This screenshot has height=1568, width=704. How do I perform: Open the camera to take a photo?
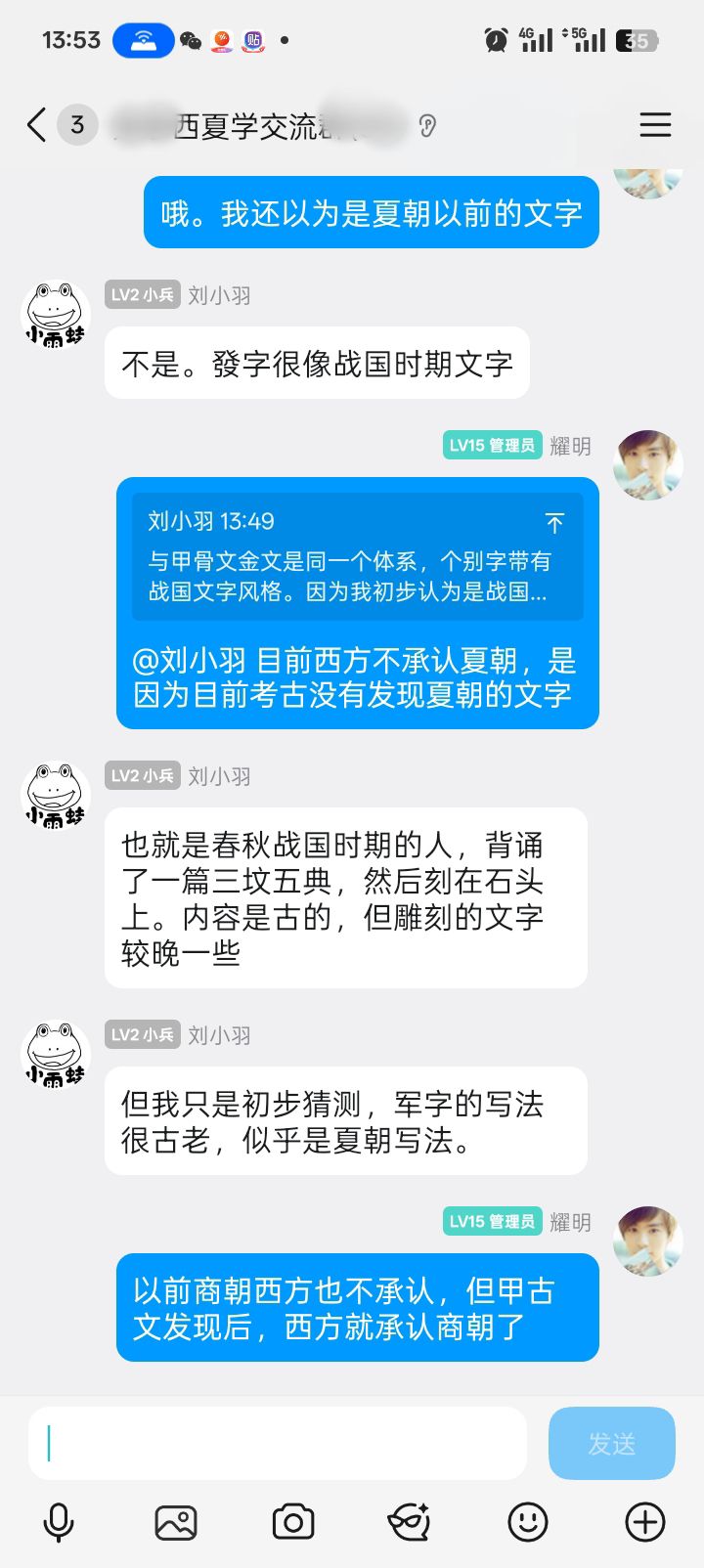click(293, 1522)
